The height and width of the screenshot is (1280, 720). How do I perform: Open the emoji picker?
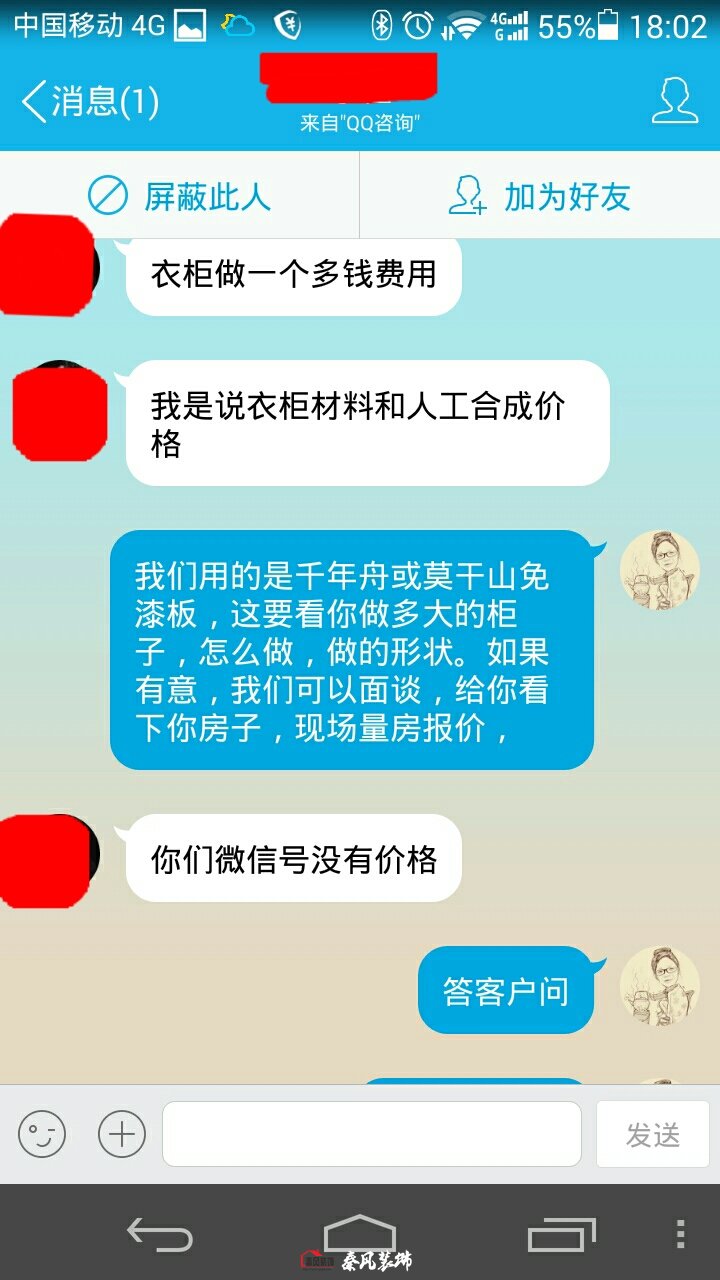click(x=42, y=1134)
